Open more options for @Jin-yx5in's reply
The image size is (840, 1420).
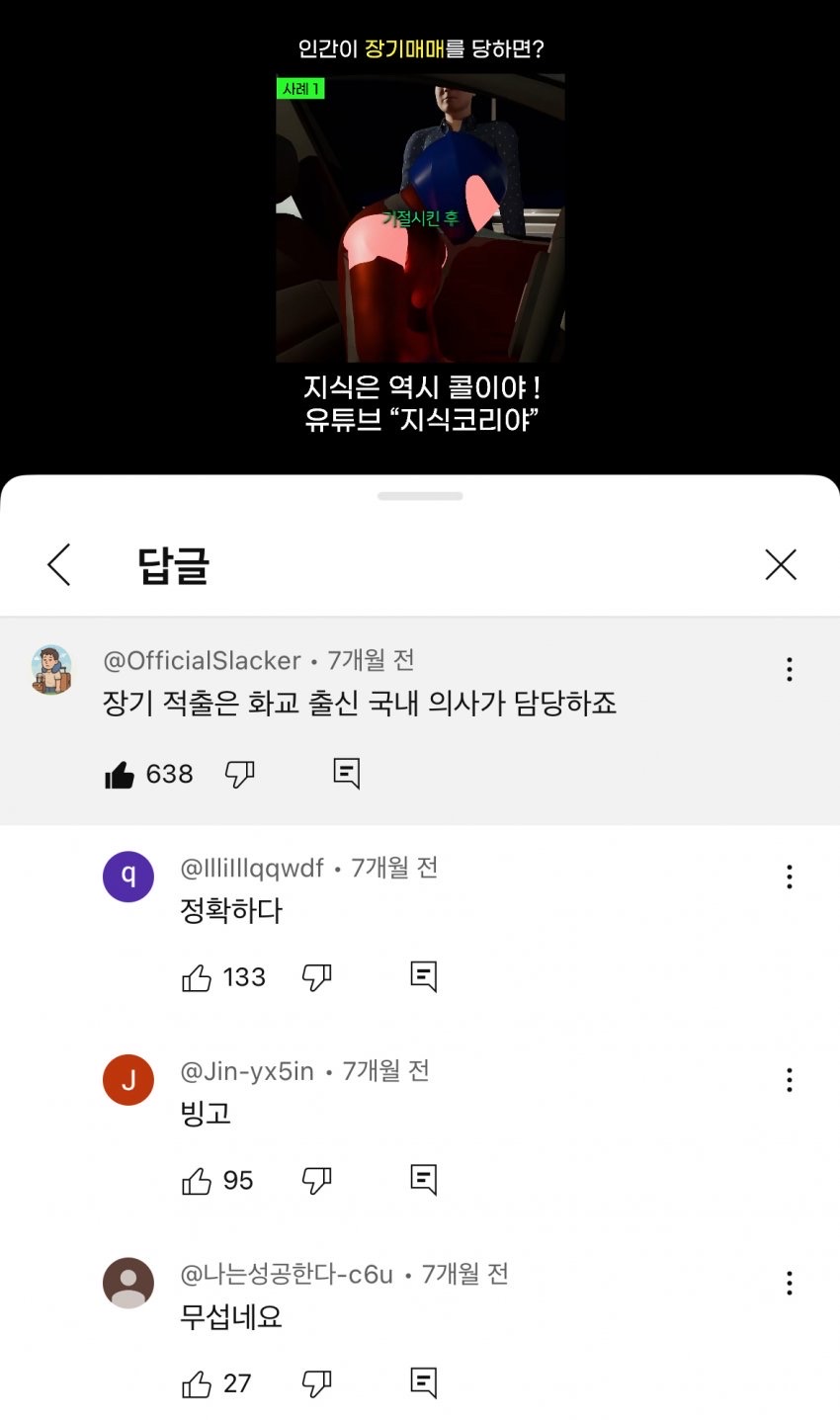[789, 1080]
